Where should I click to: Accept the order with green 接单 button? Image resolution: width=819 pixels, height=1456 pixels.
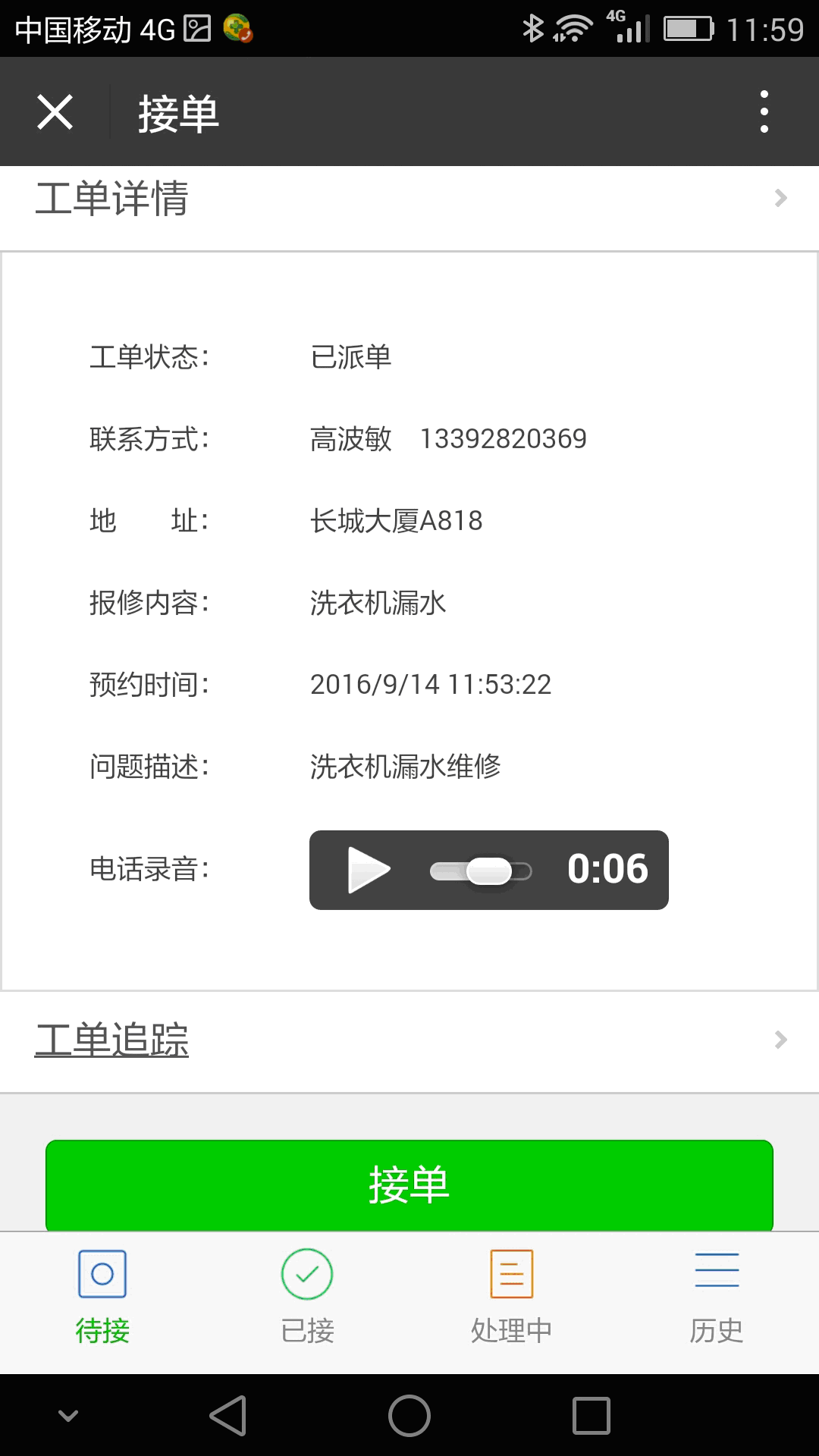click(409, 1185)
